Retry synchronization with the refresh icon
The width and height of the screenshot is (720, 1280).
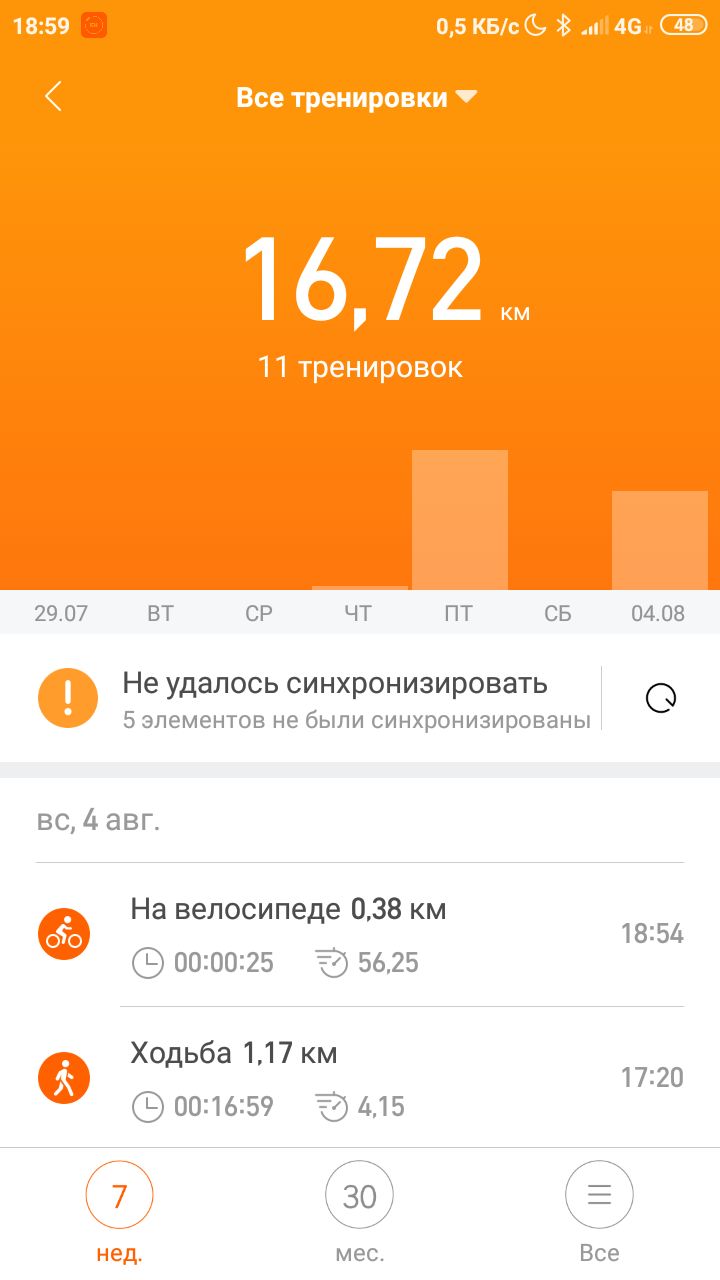(661, 697)
